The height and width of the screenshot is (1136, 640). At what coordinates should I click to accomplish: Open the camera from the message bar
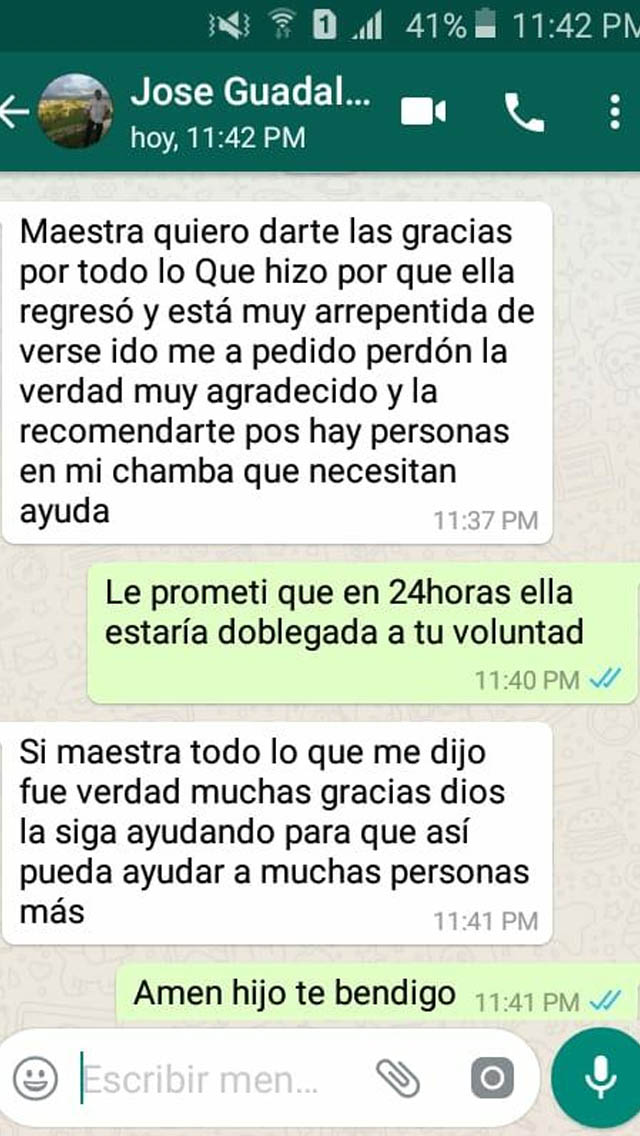pyautogui.click(x=492, y=1079)
